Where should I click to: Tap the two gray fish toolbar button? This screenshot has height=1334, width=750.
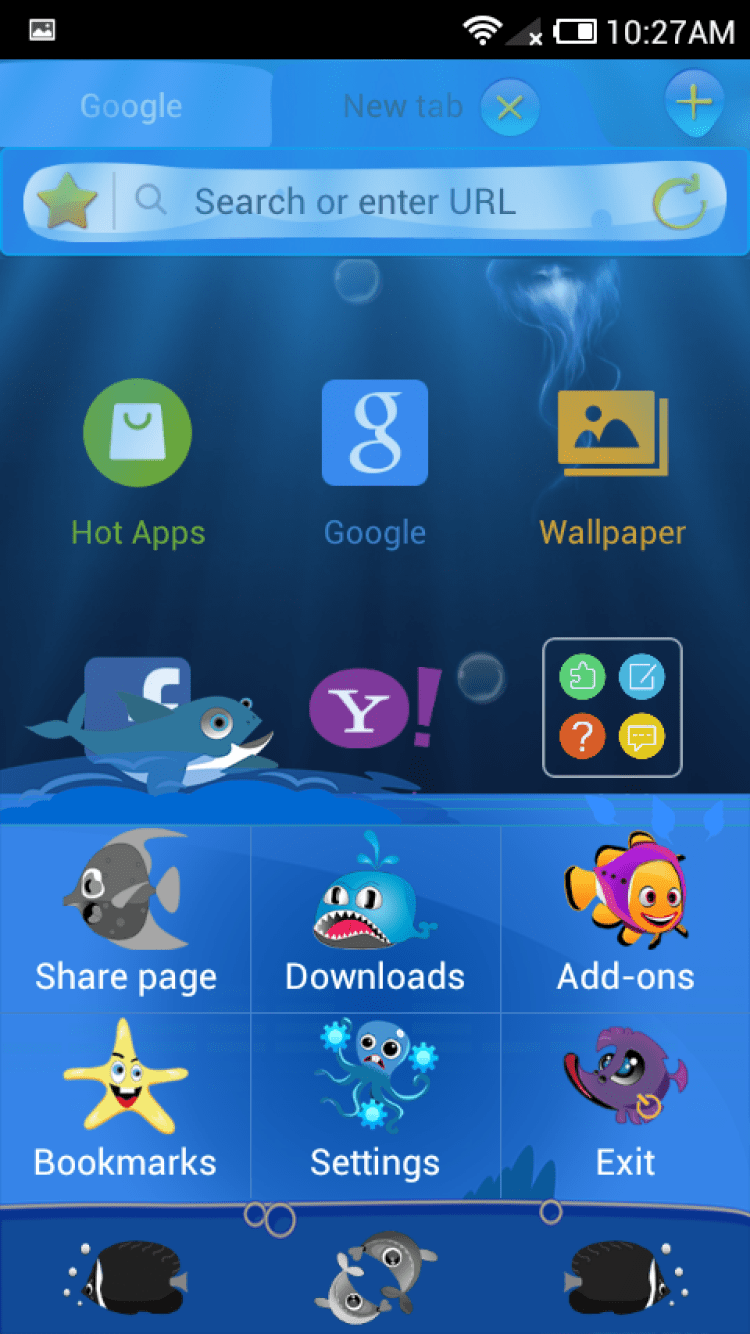click(x=375, y=1276)
